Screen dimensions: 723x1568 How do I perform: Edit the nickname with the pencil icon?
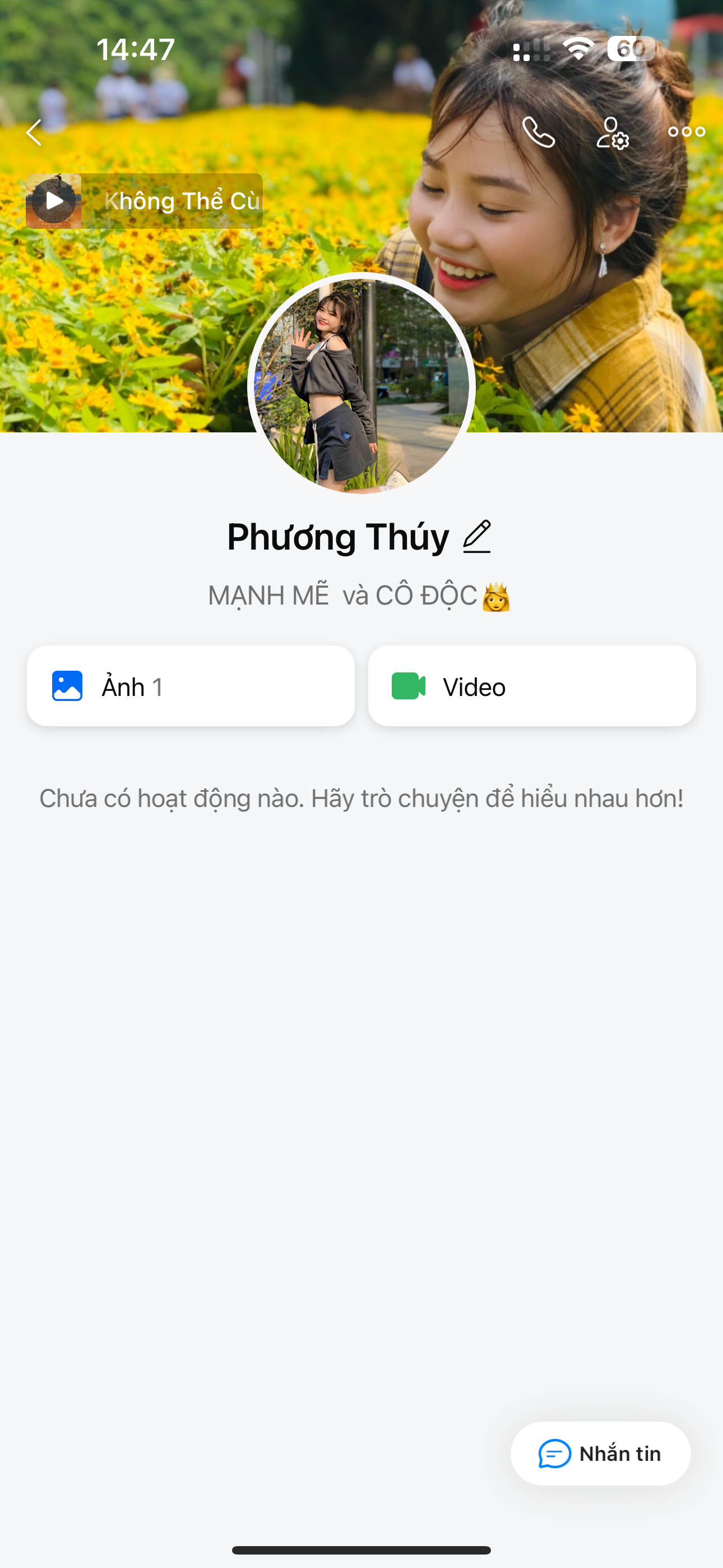tap(476, 536)
